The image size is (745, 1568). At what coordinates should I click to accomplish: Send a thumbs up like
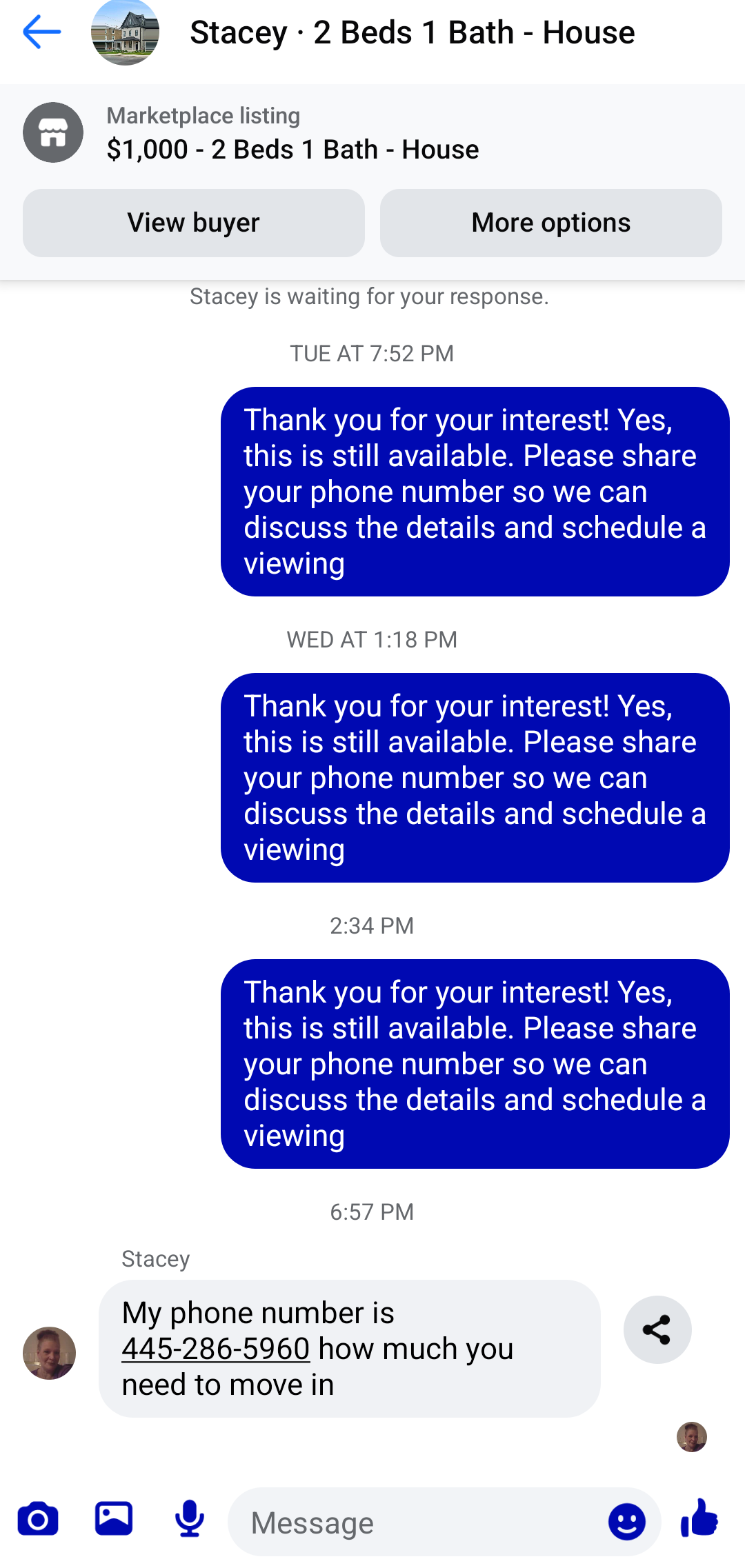[699, 1518]
